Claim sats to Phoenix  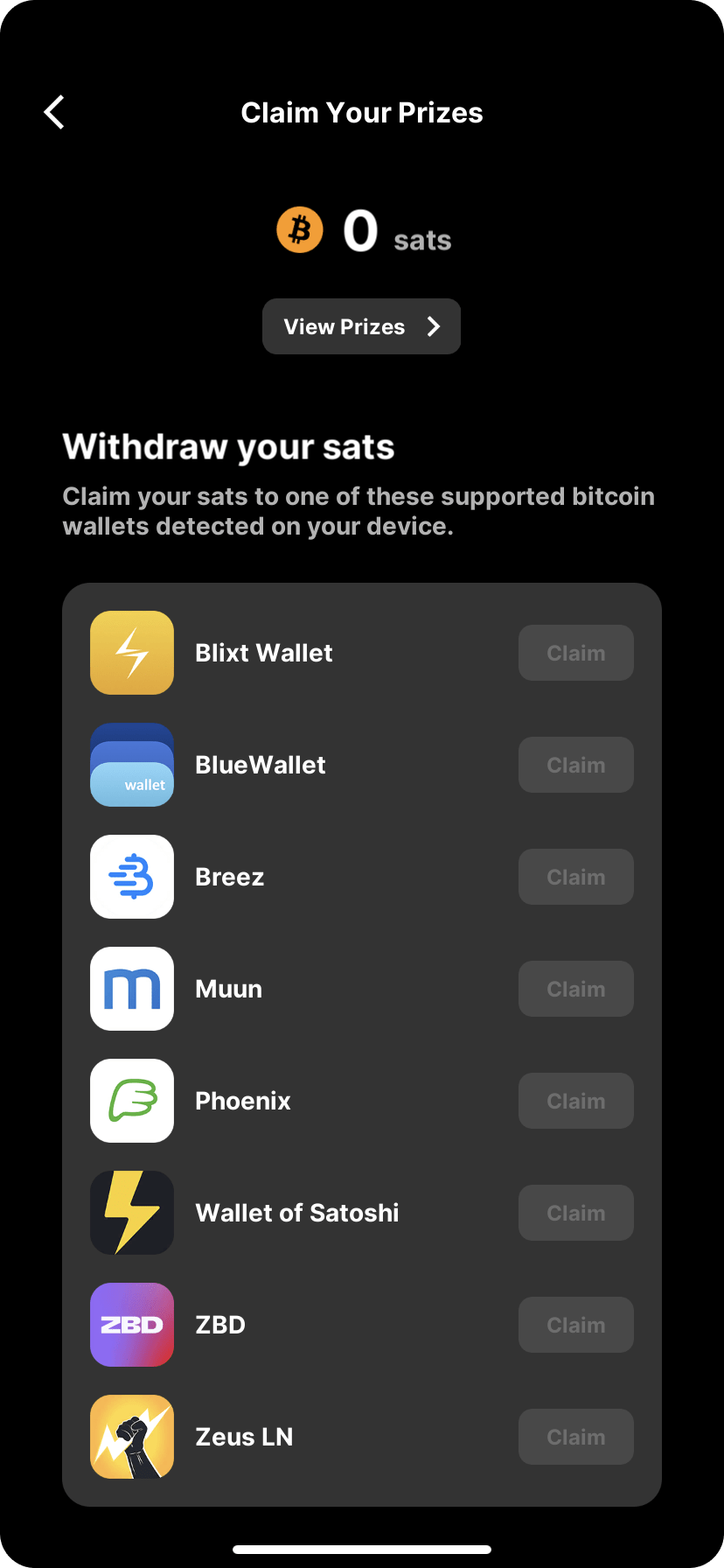pyautogui.click(x=575, y=1101)
